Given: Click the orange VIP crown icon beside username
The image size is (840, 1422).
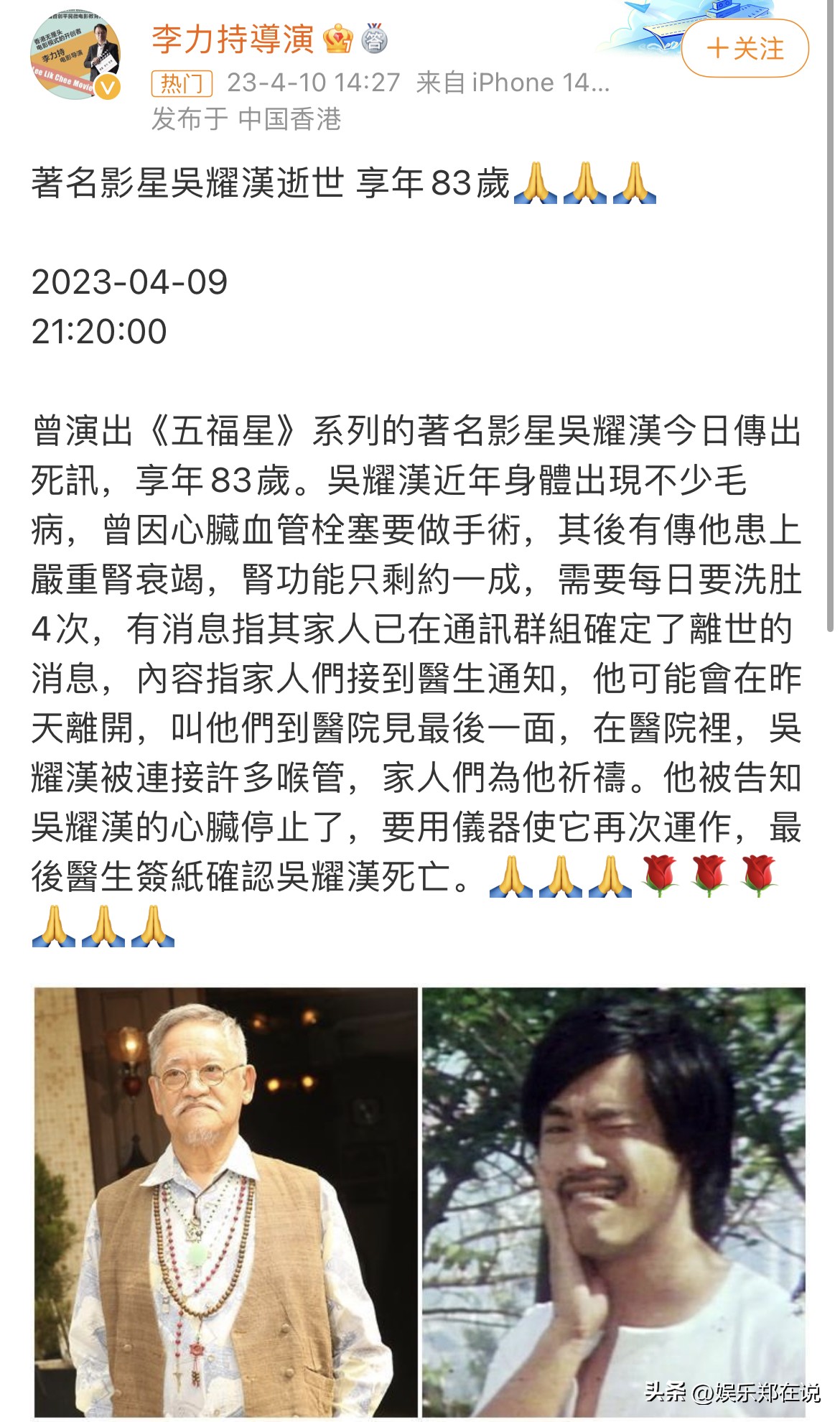Looking at the screenshot, I should [337, 39].
